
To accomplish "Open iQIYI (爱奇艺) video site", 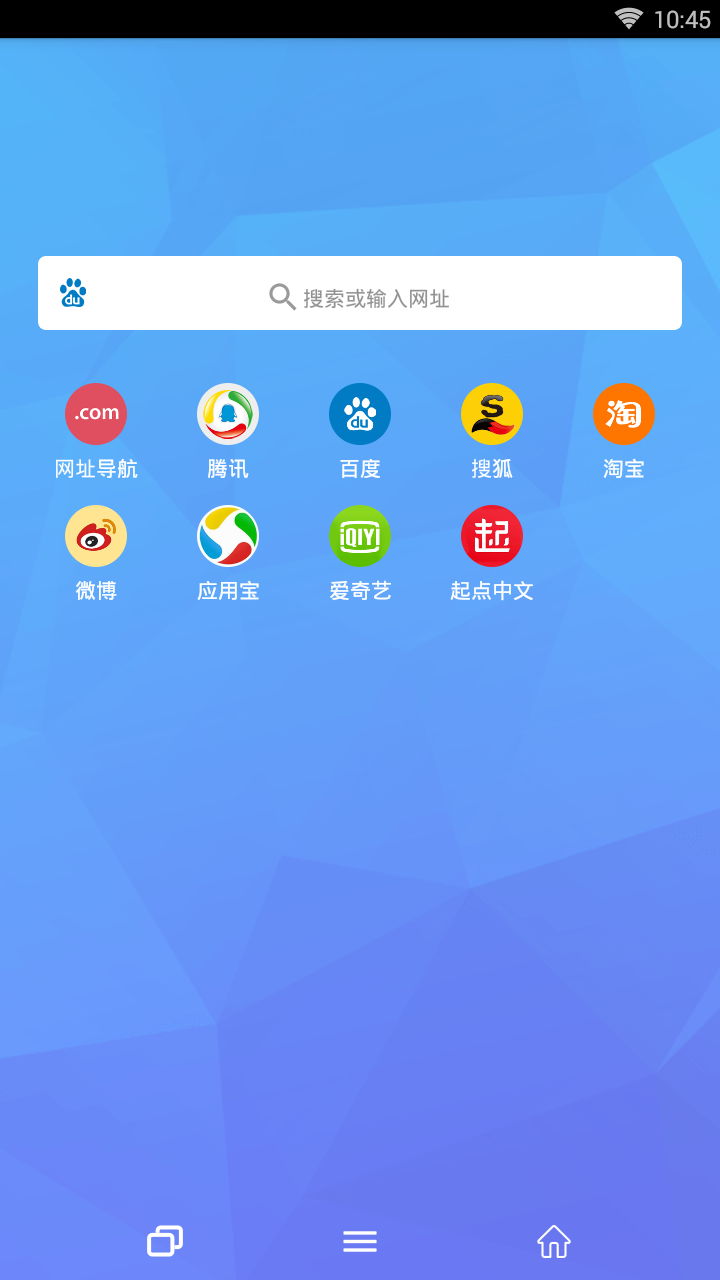I will 360,535.
